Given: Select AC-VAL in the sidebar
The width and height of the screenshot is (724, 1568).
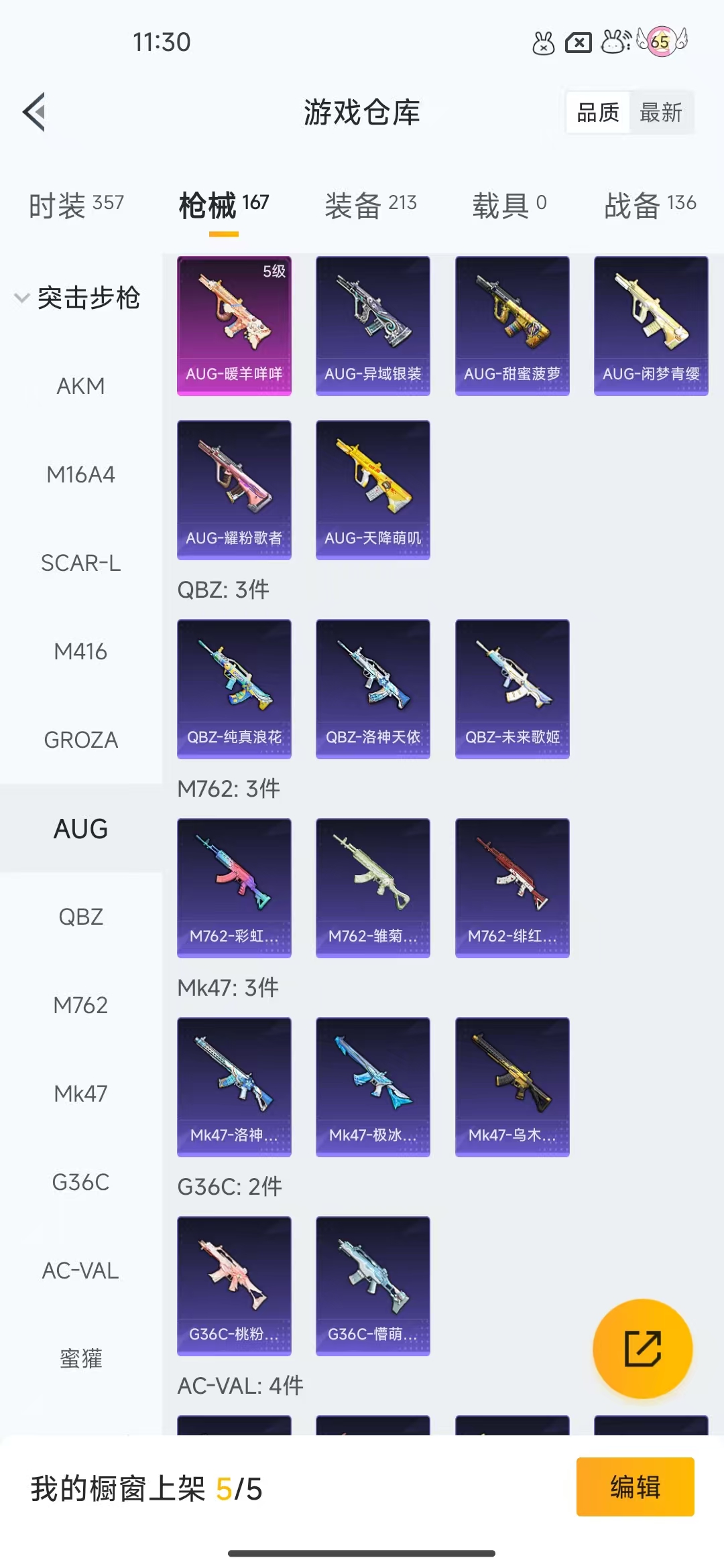Looking at the screenshot, I should coord(80,1270).
